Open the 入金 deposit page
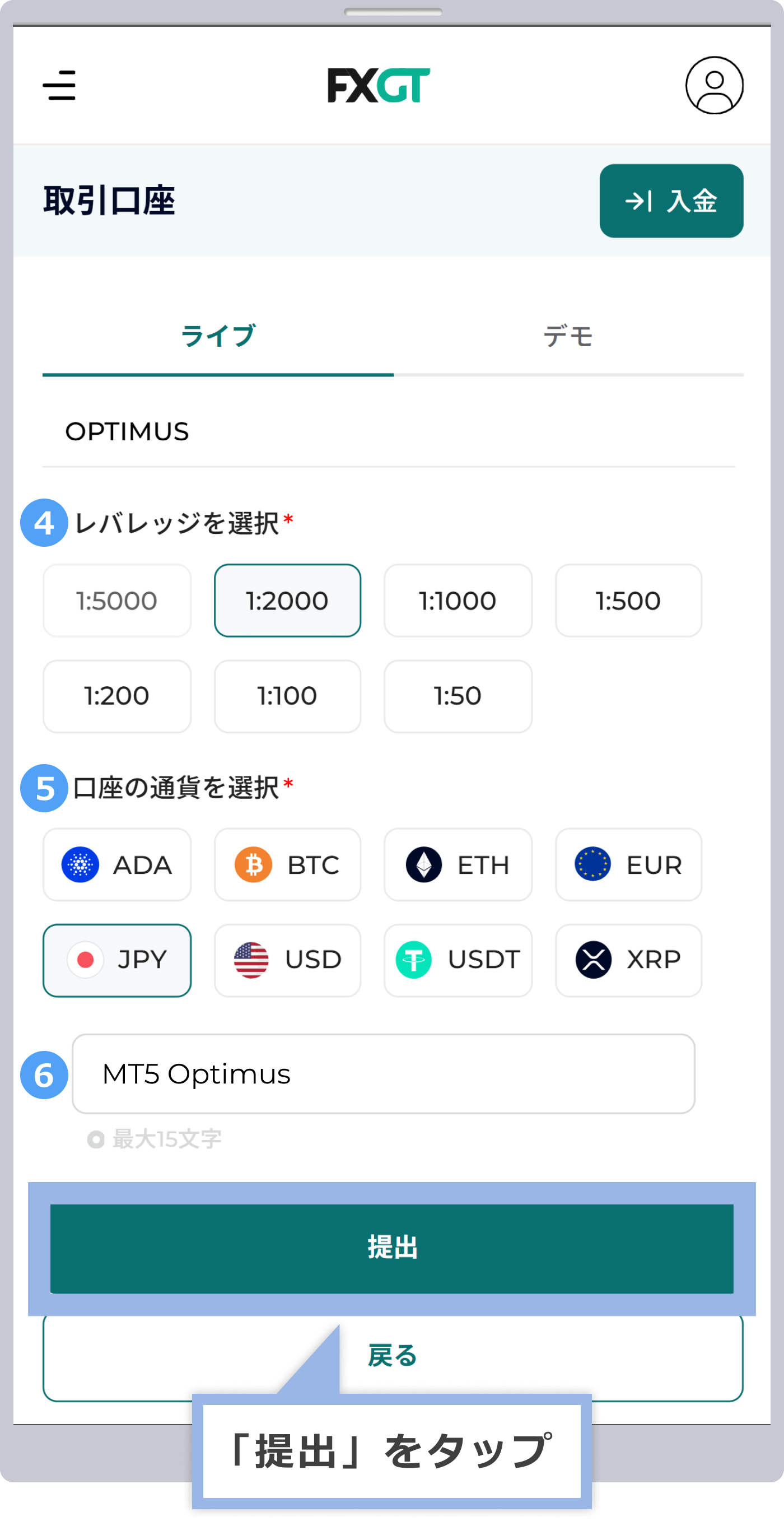The height and width of the screenshot is (1526, 784). pos(671,201)
